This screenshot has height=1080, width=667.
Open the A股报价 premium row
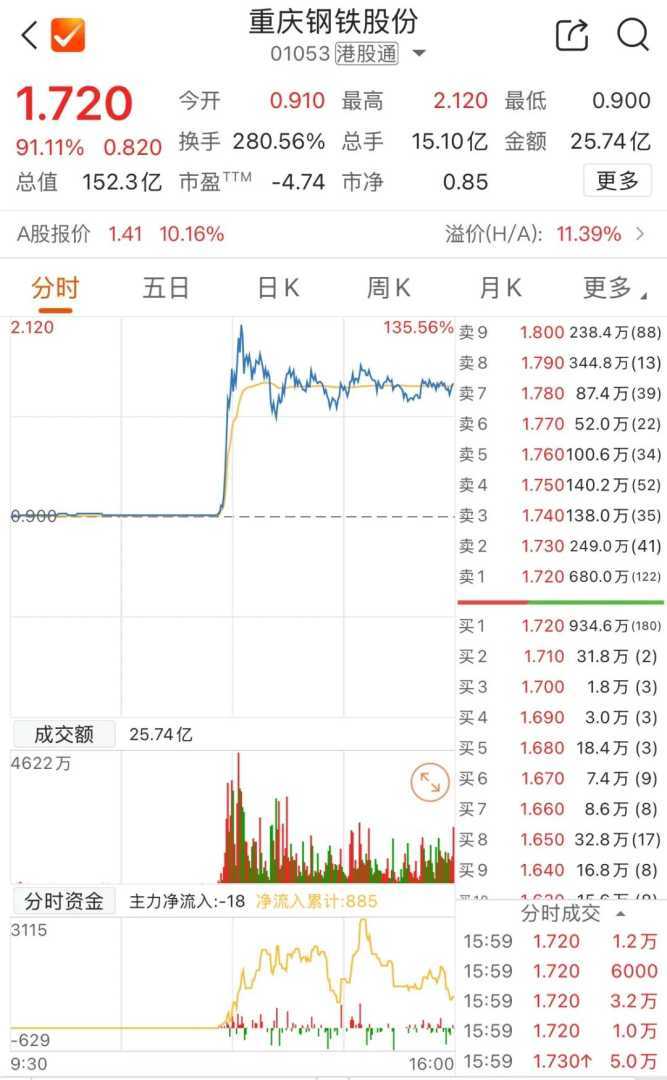(x=333, y=234)
